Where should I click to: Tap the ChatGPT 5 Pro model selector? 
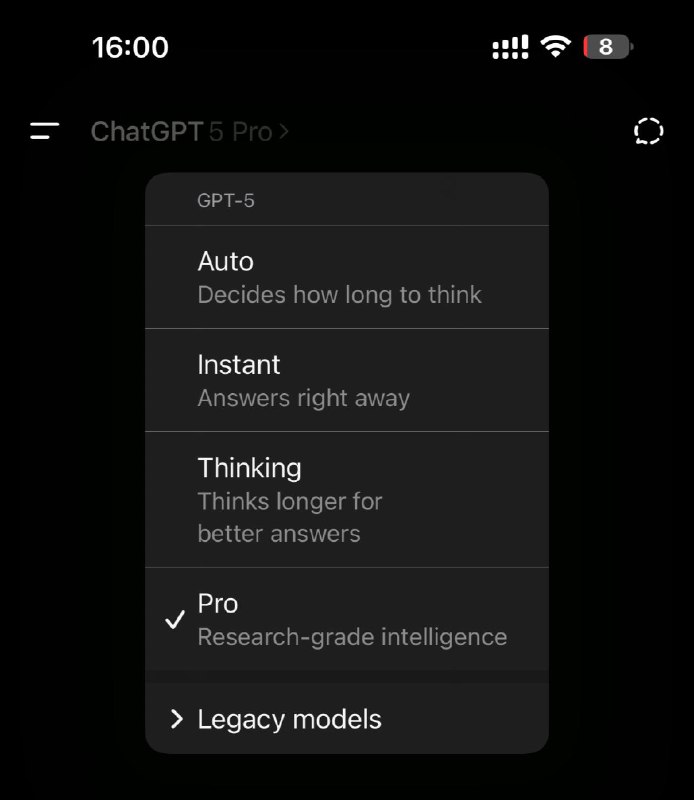click(x=190, y=131)
